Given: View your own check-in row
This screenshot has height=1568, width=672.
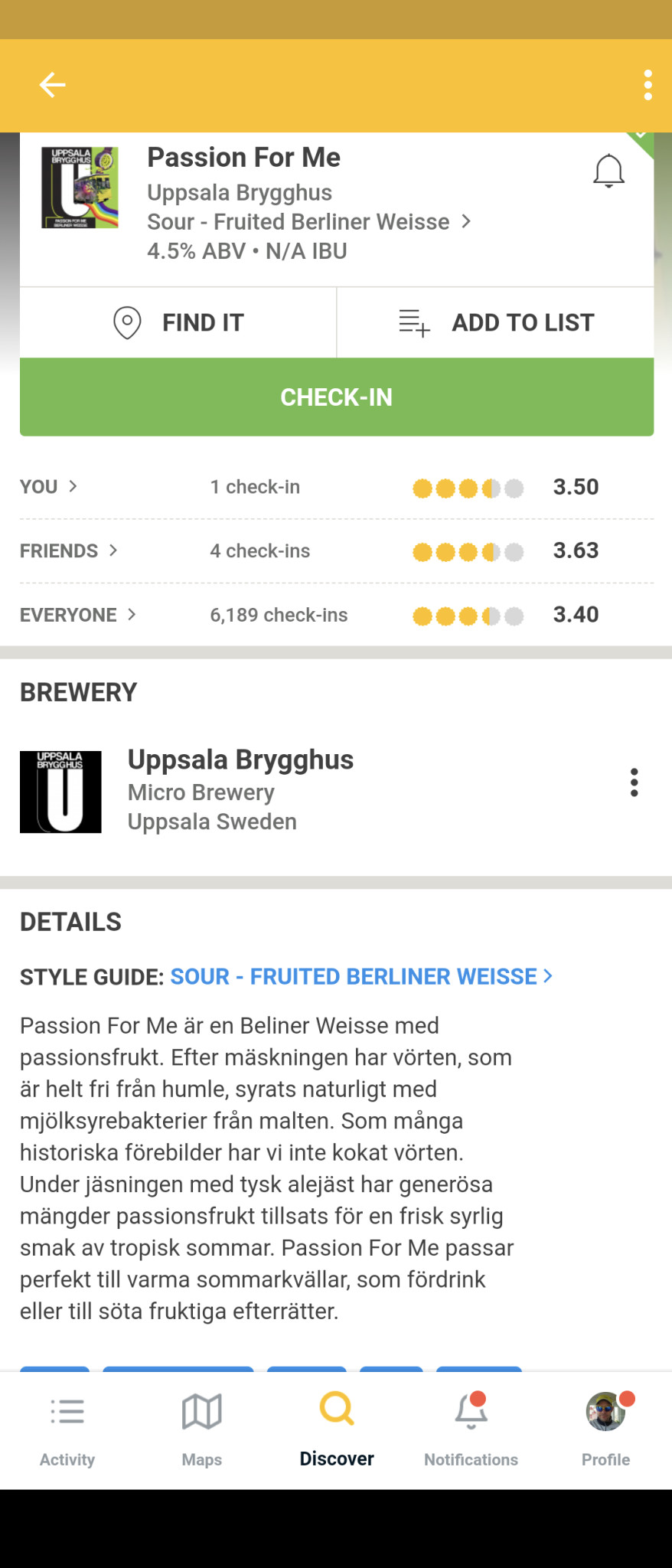Looking at the screenshot, I should coord(49,487).
